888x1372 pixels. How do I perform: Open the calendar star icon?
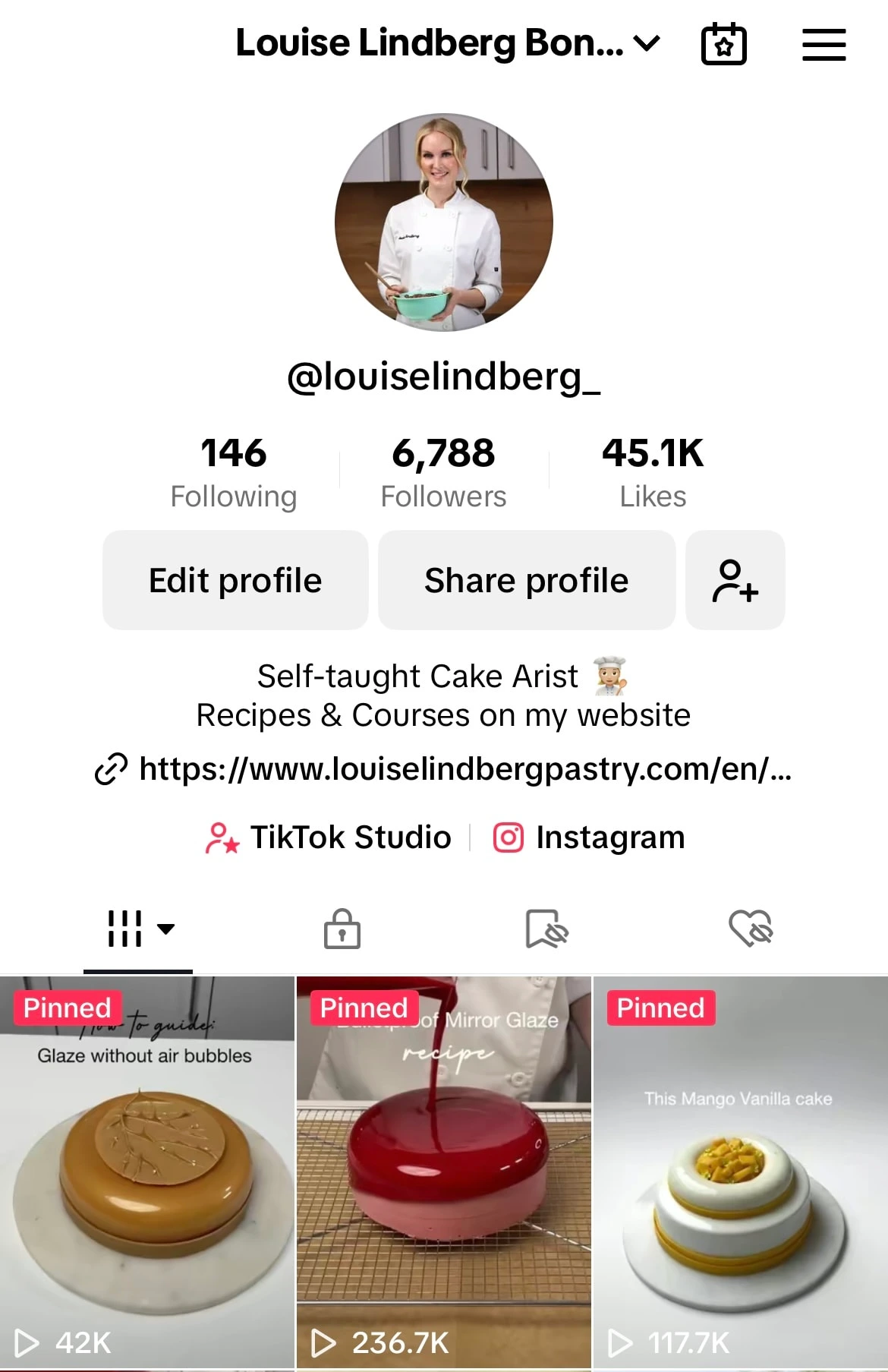[x=723, y=44]
